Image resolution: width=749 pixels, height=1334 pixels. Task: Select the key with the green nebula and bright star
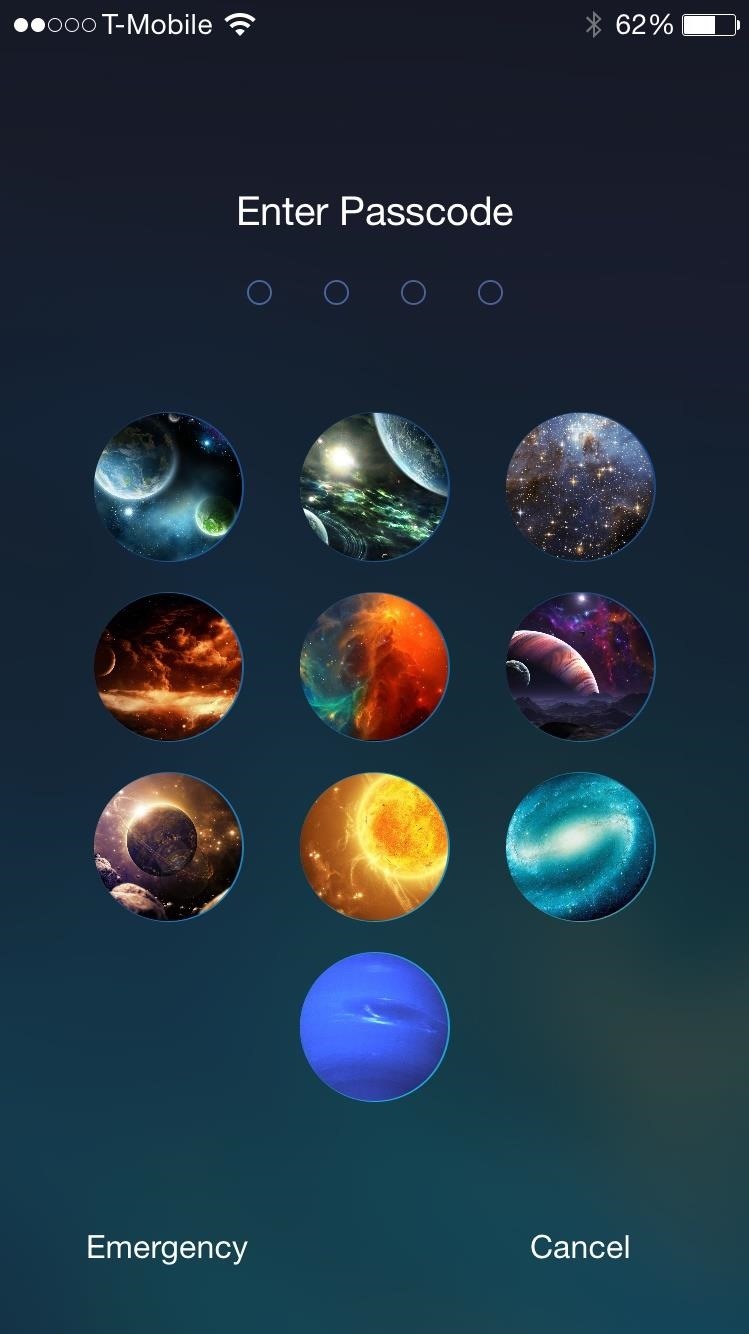coord(374,487)
